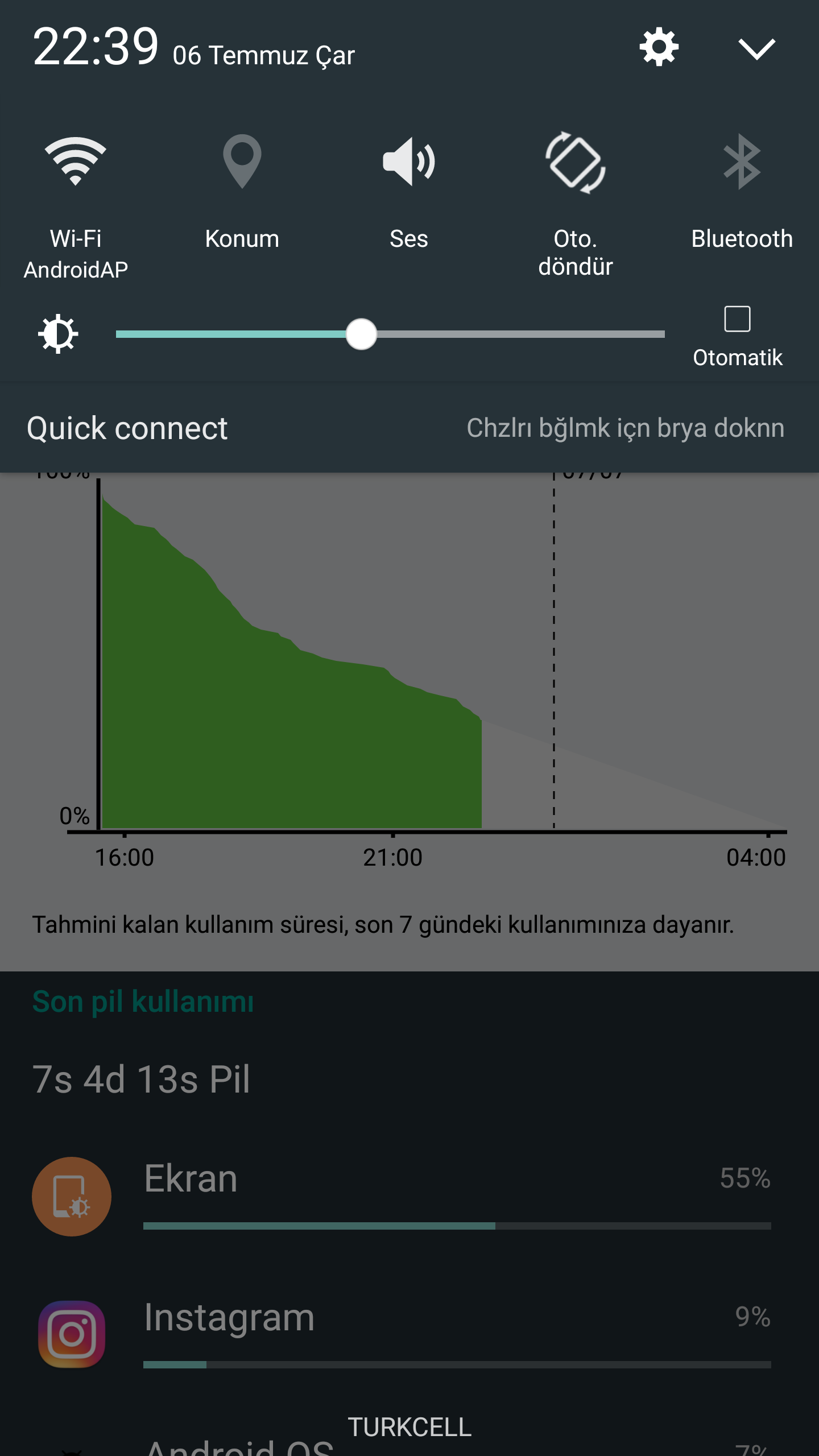This screenshot has height=1456, width=819.
Task: Expand quick settings with the down chevron
Action: pos(756,49)
